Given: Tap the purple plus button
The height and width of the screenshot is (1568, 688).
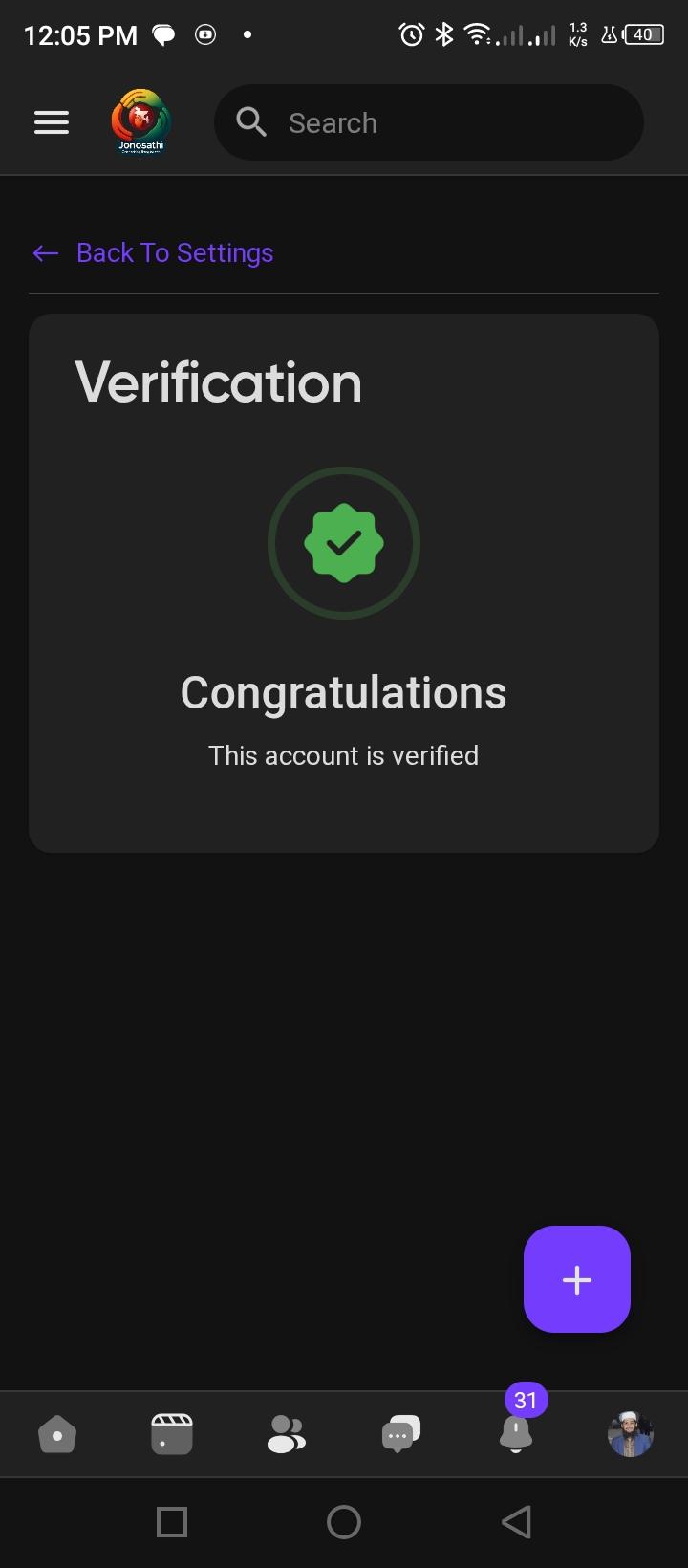Looking at the screenshot, I should (x=577, y=1279).
